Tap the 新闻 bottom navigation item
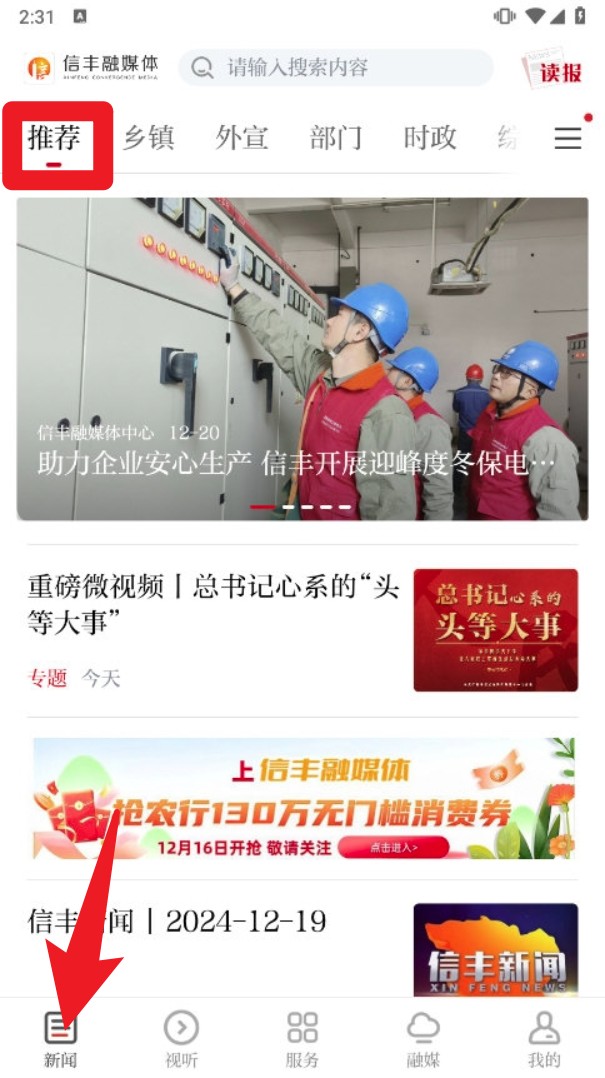The width and height of the screenshot is (605, 1078). [x=60, y=1038]
